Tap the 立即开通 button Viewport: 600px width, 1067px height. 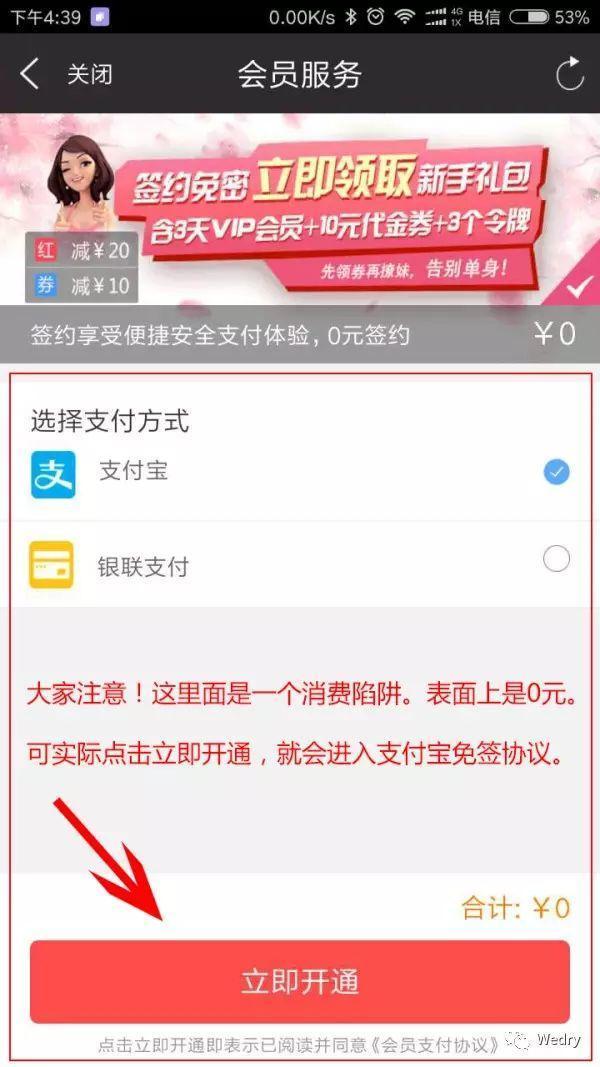(x=300, y=981)
